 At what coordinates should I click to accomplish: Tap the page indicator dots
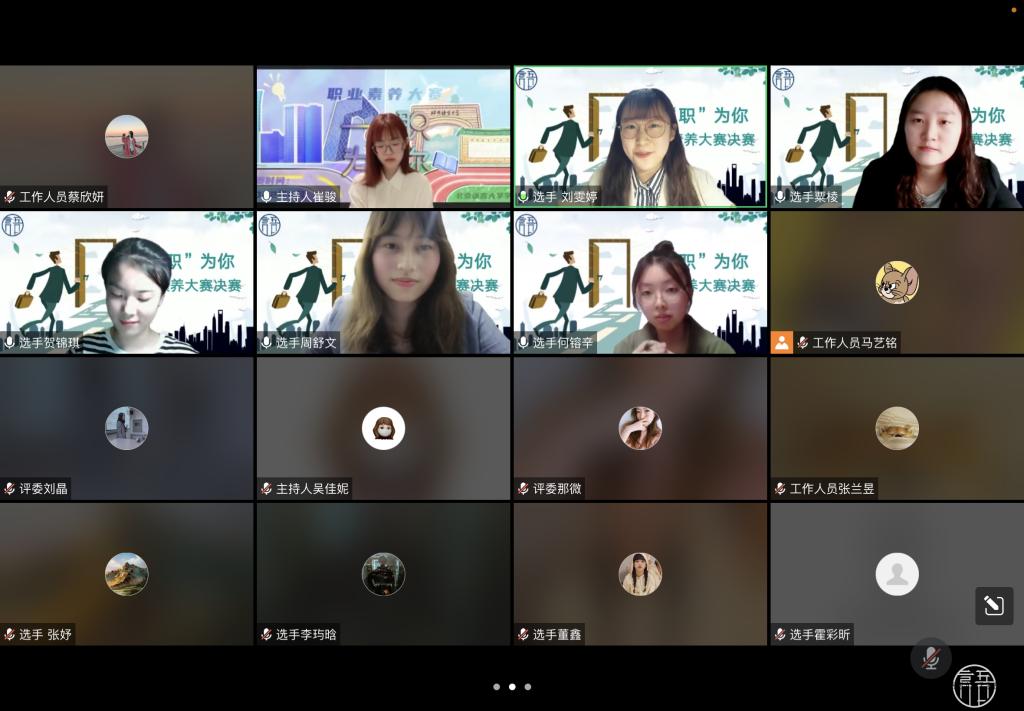[x=512, y=687]
